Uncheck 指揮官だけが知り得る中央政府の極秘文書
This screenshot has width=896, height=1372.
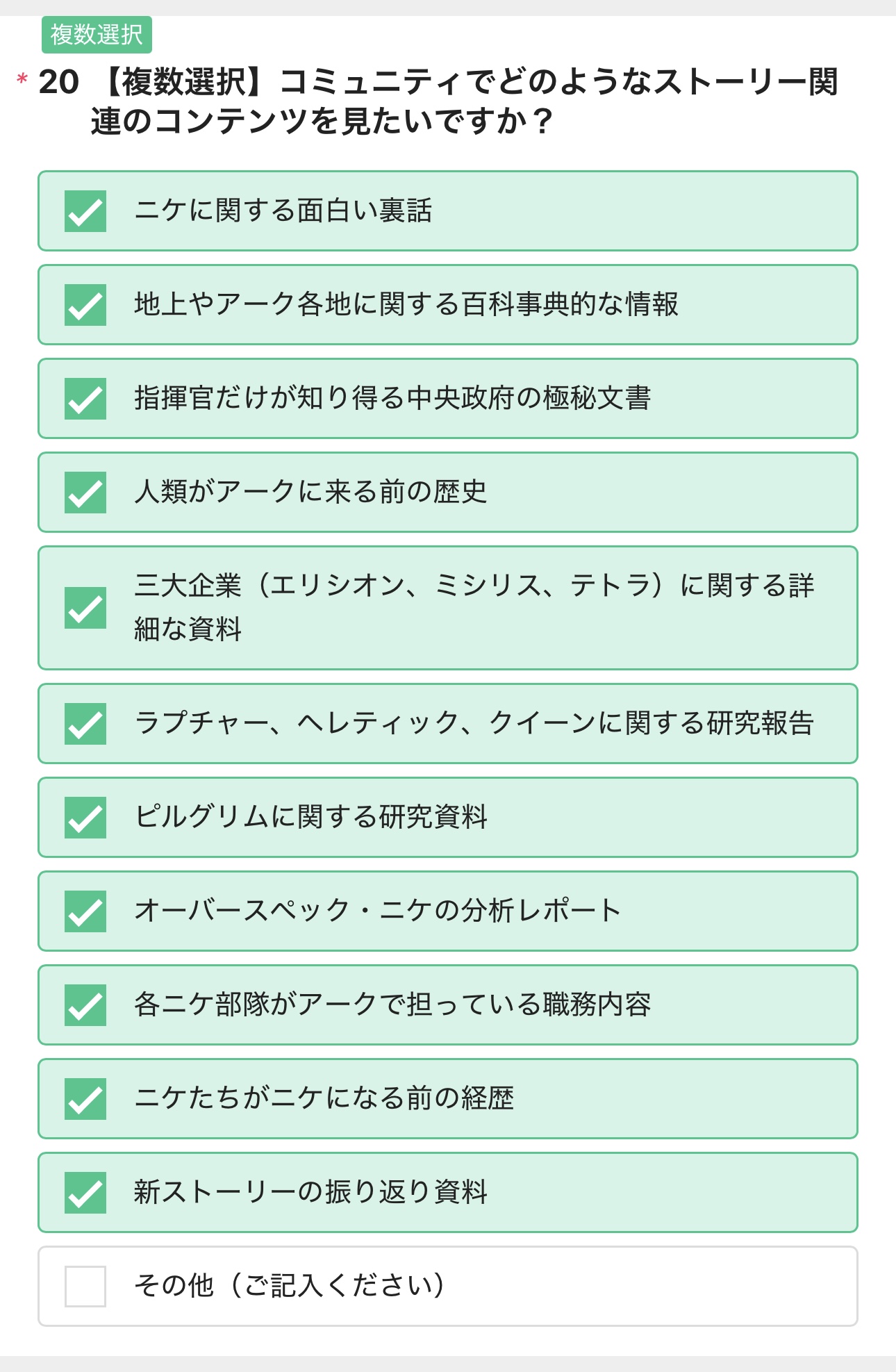click(85, 399)
